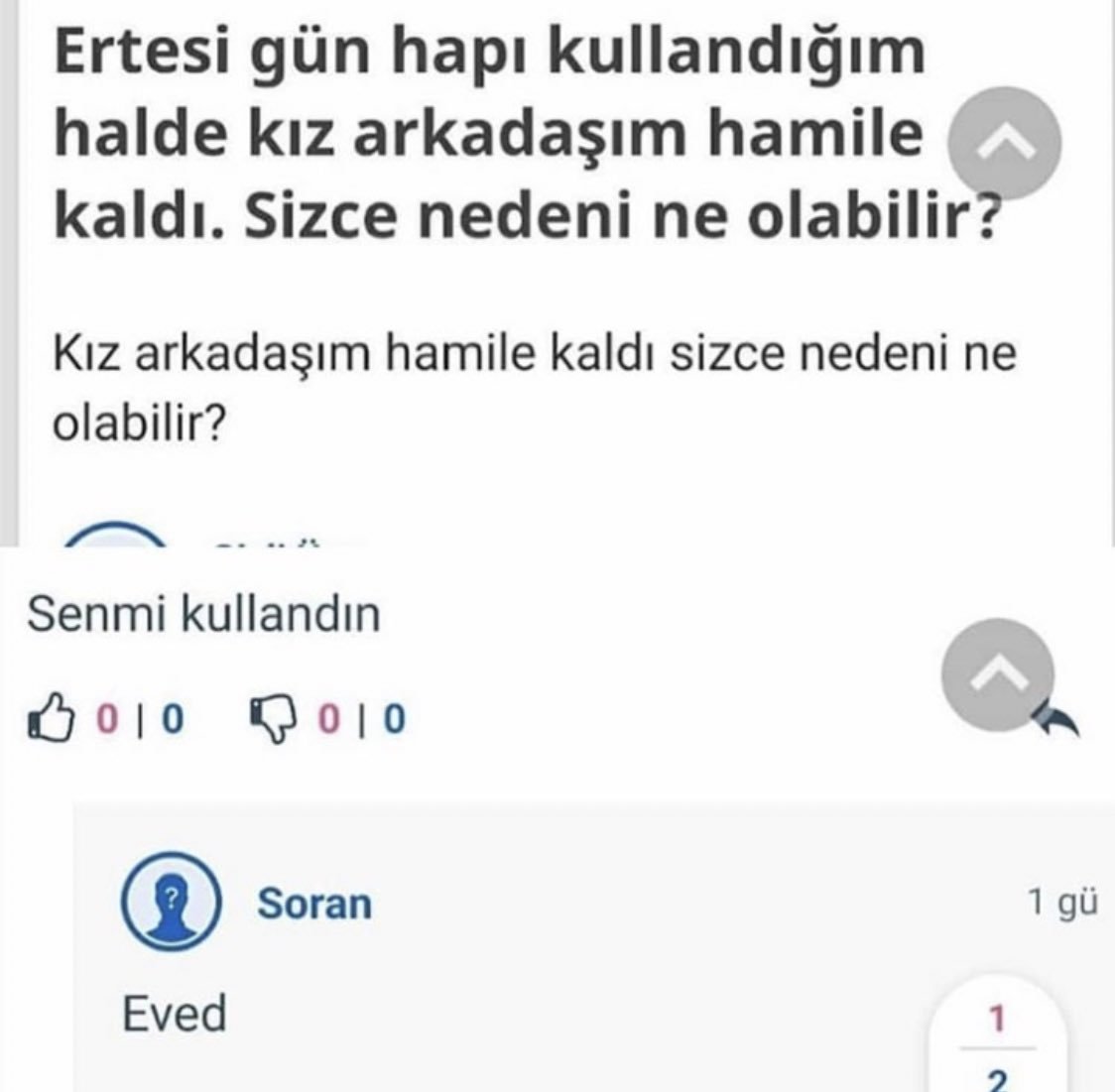Dislike the 'Senmi kullandın' comment
This screenshot has width=1115, height=1092.
273,718
